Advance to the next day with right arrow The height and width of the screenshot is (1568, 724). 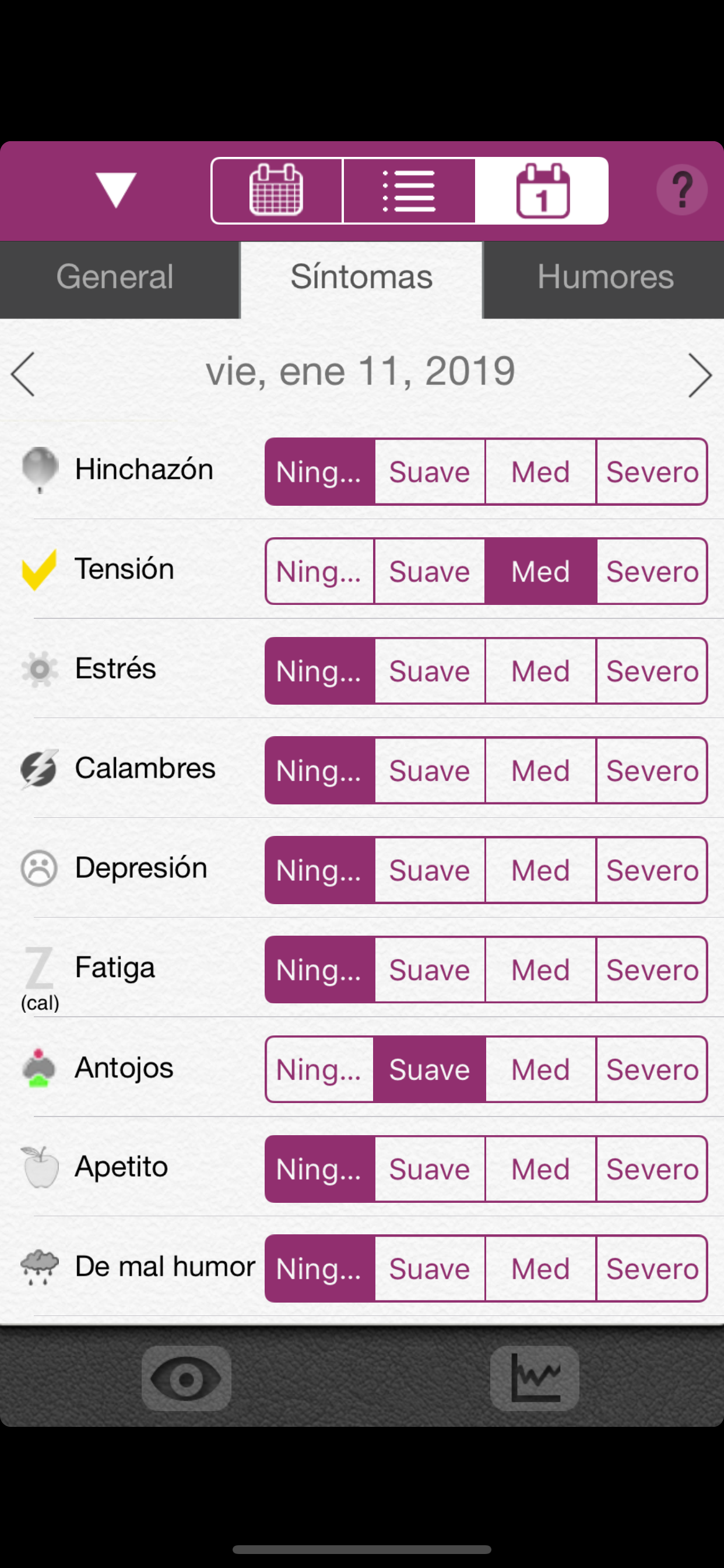coord(700,373)
